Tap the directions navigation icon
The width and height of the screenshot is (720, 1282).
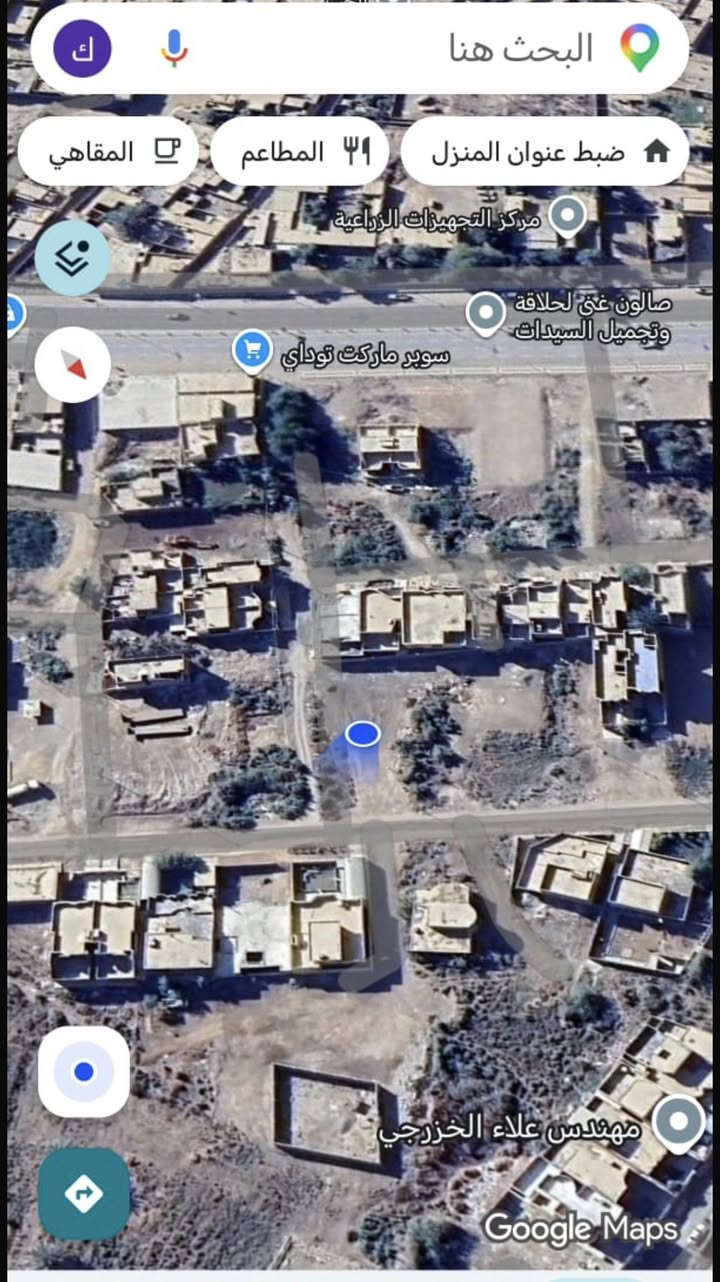(85, 1193)
